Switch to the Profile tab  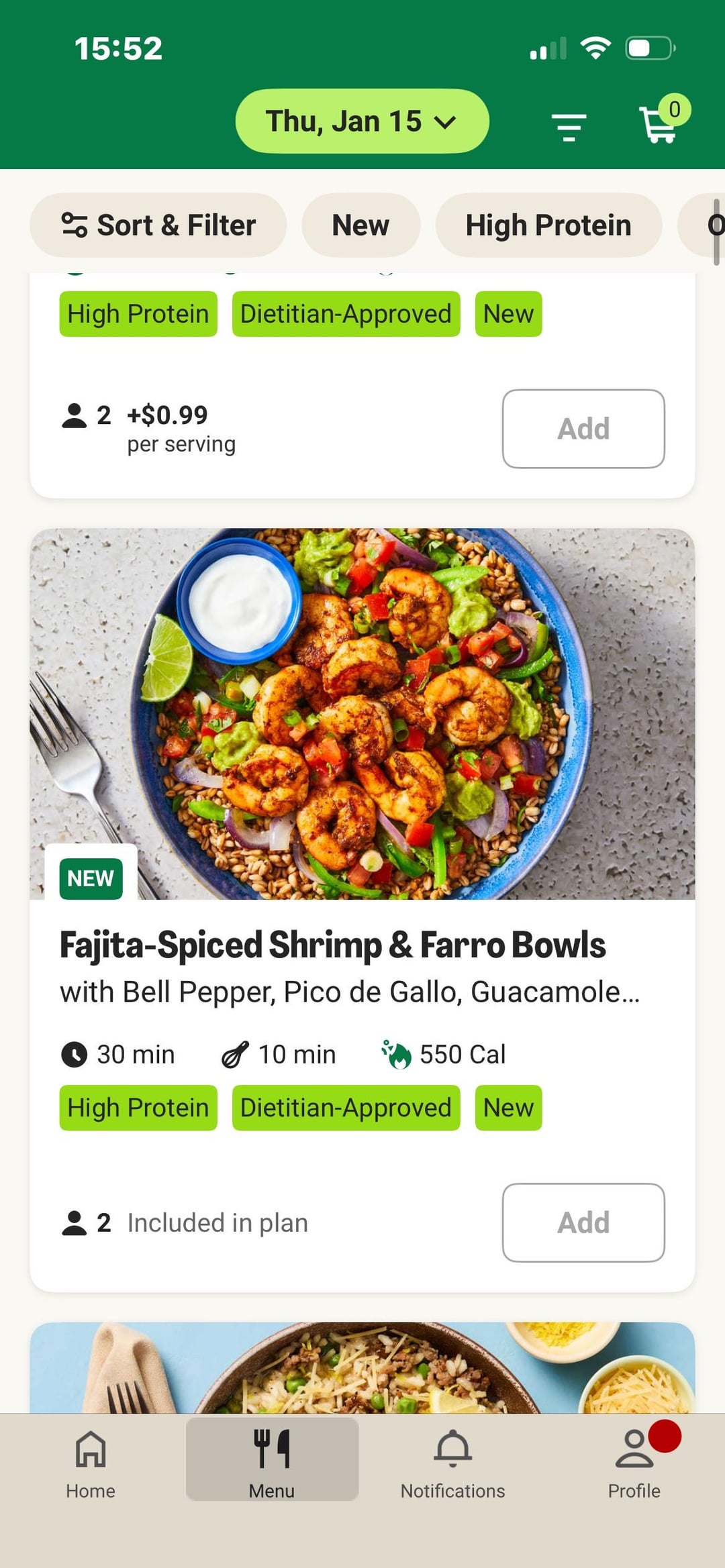click(634, 1461)
